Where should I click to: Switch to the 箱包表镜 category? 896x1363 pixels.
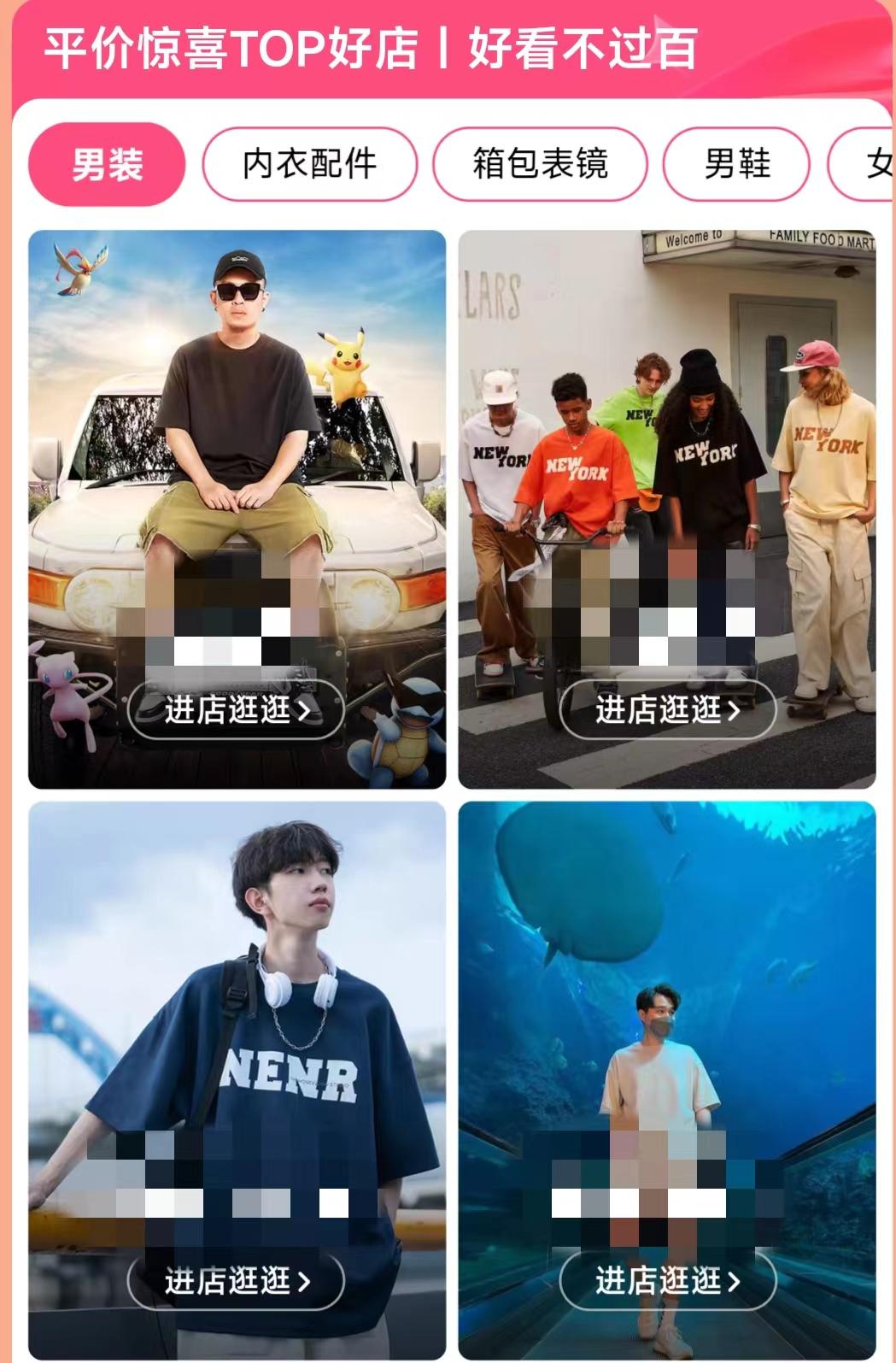(x=540, y=164)
